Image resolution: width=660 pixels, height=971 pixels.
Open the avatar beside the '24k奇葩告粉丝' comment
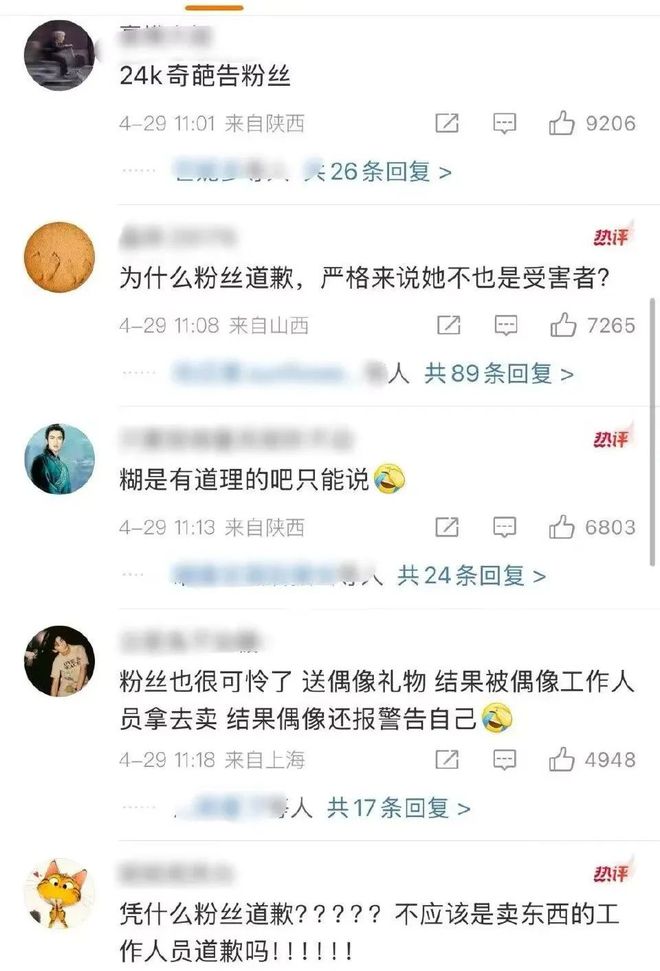click(x=59, y=56)
